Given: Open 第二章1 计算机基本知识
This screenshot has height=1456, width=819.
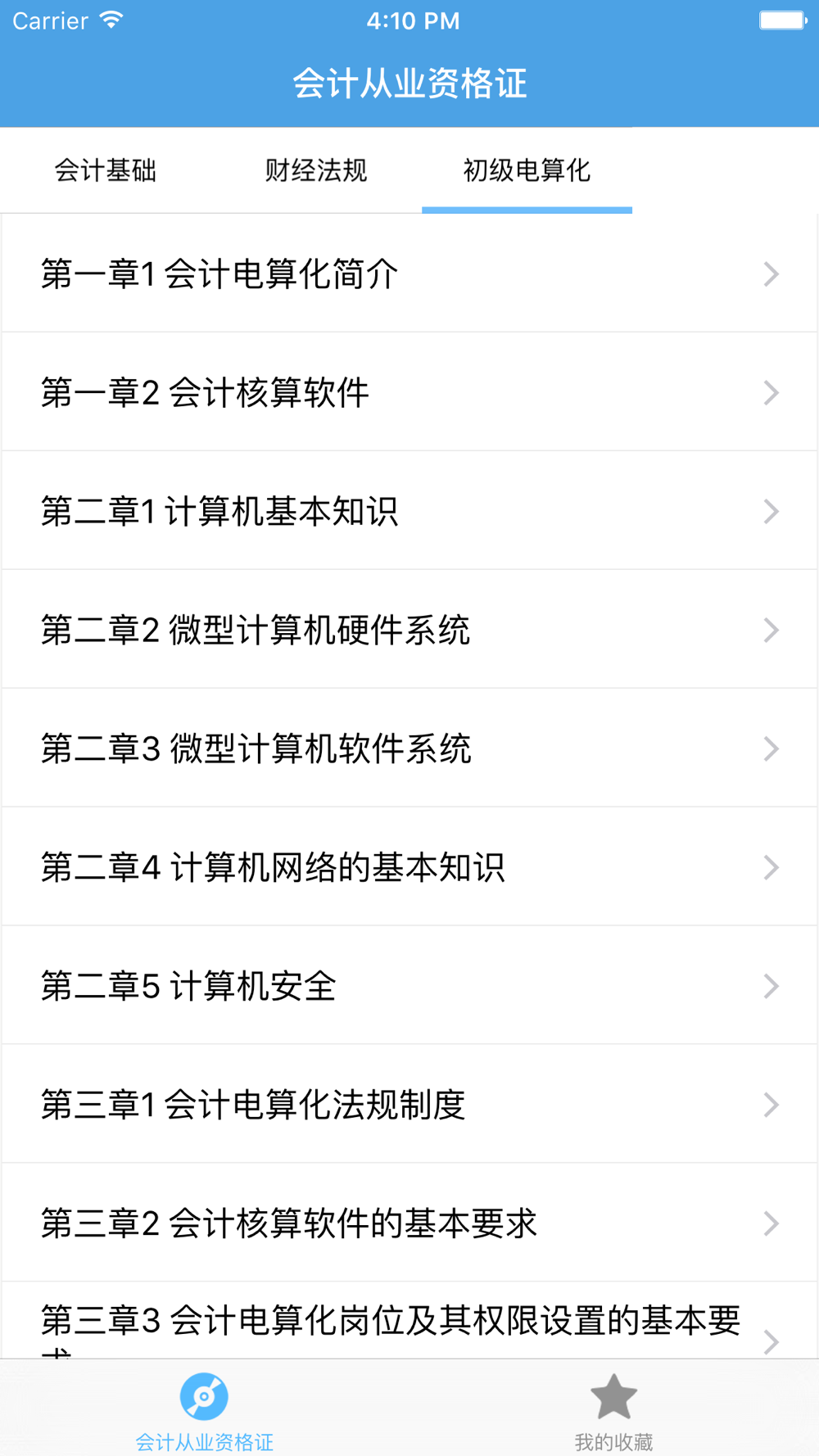Looking at the screenshot, I should [409, 511].
